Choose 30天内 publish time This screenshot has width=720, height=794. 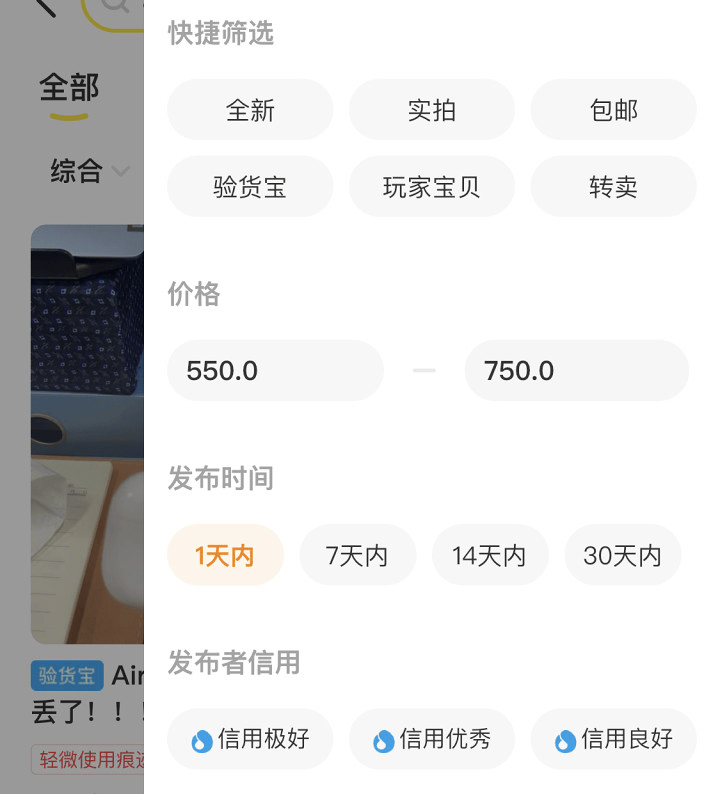(x=622, y=555)
